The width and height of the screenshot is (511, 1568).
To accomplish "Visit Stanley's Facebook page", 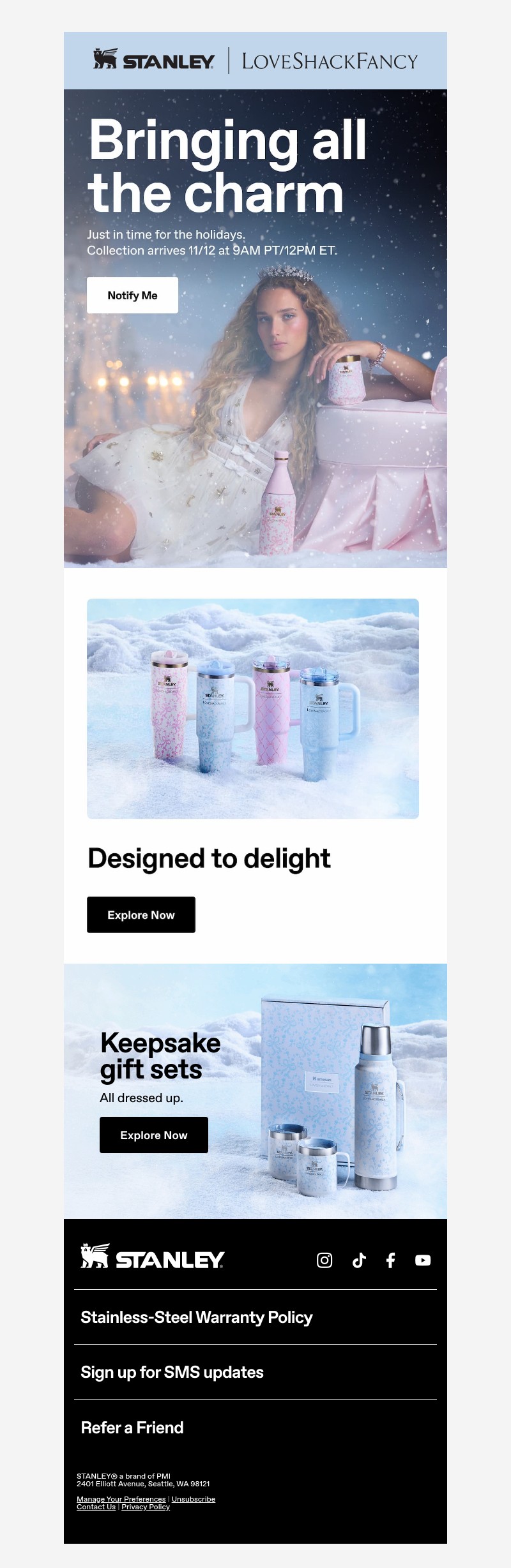I will (x=391, y=1260).
